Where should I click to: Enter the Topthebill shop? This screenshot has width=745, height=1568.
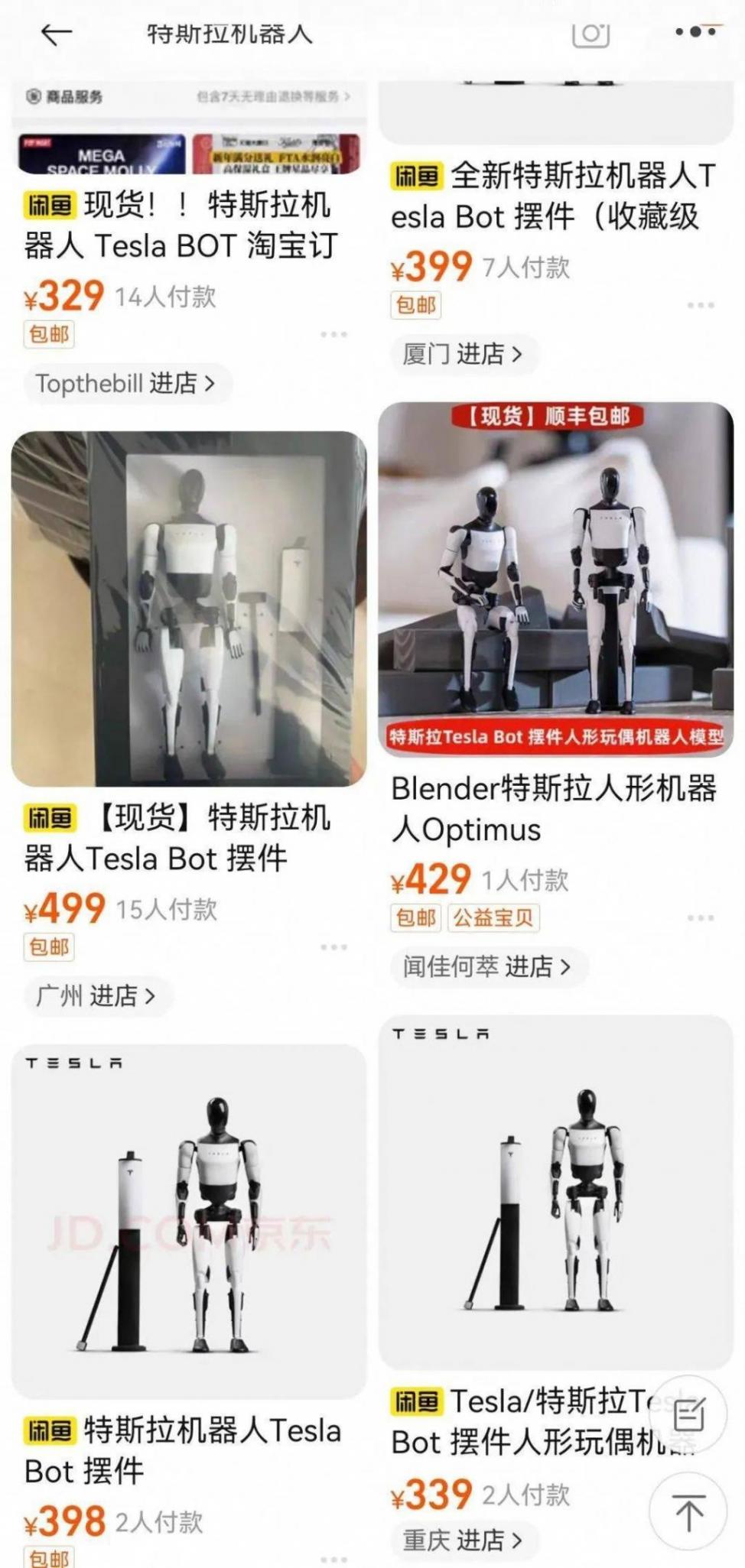point(125,384)
